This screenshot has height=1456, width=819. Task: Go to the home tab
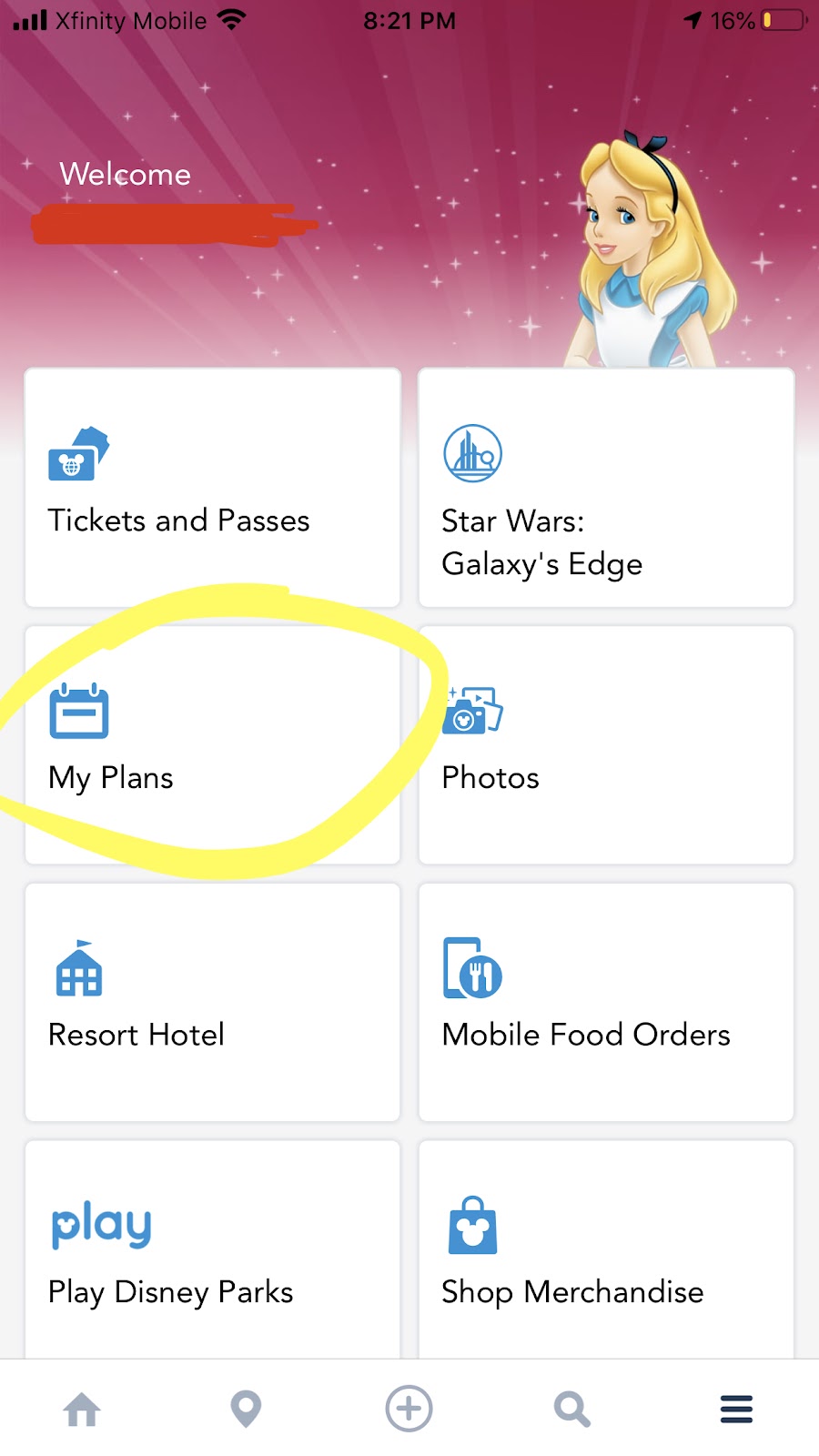click(82, 1409)
